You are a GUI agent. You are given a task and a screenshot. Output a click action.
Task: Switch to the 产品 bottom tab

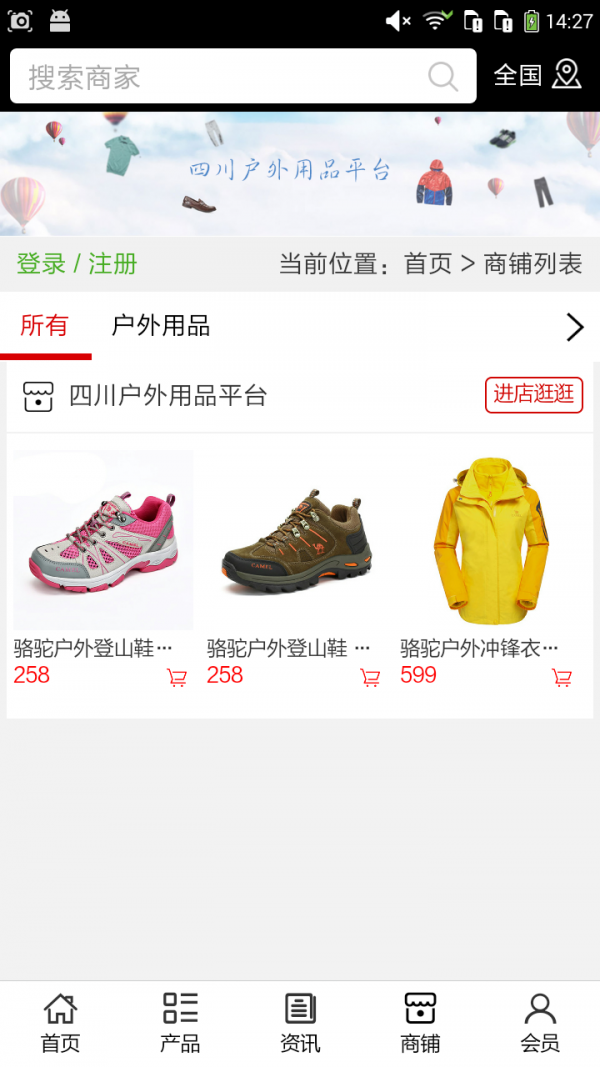pos(180,1023)
